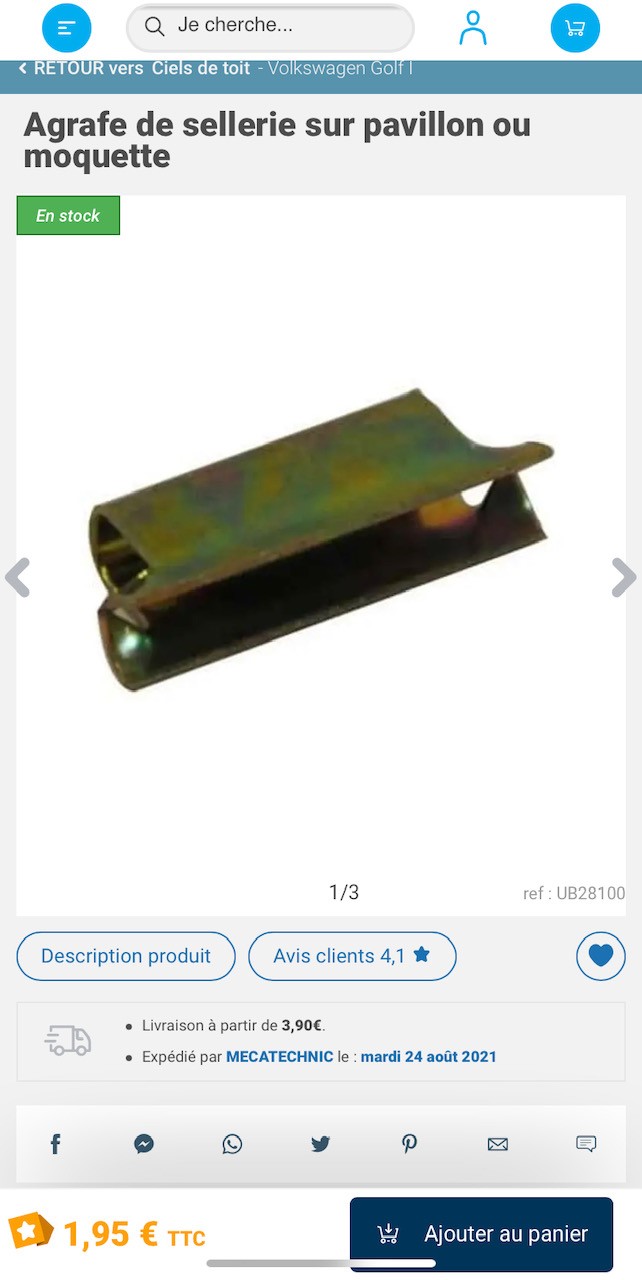Show the next product image
The height and width of the screenshot is (1280, 642).
tap(624, 577)
